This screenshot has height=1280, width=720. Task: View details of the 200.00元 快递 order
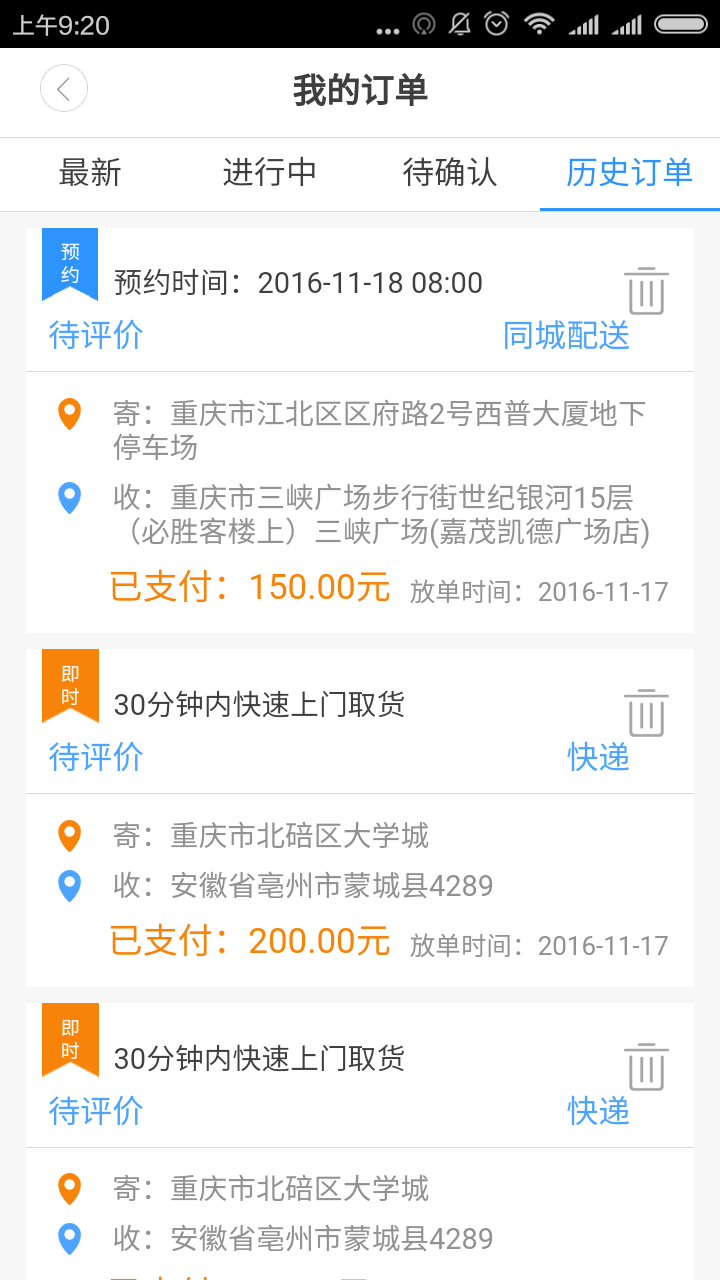pyautogui.click(x=360, y=885)
